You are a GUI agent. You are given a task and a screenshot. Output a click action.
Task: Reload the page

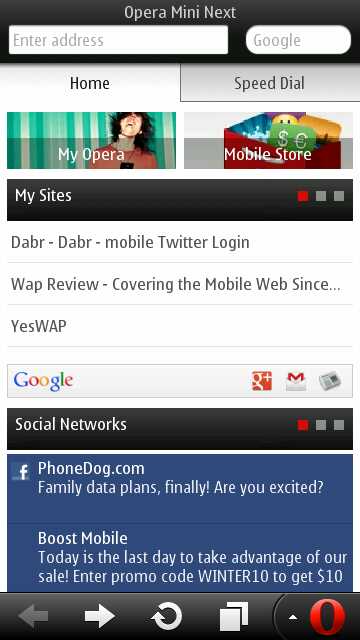[166, 616]
